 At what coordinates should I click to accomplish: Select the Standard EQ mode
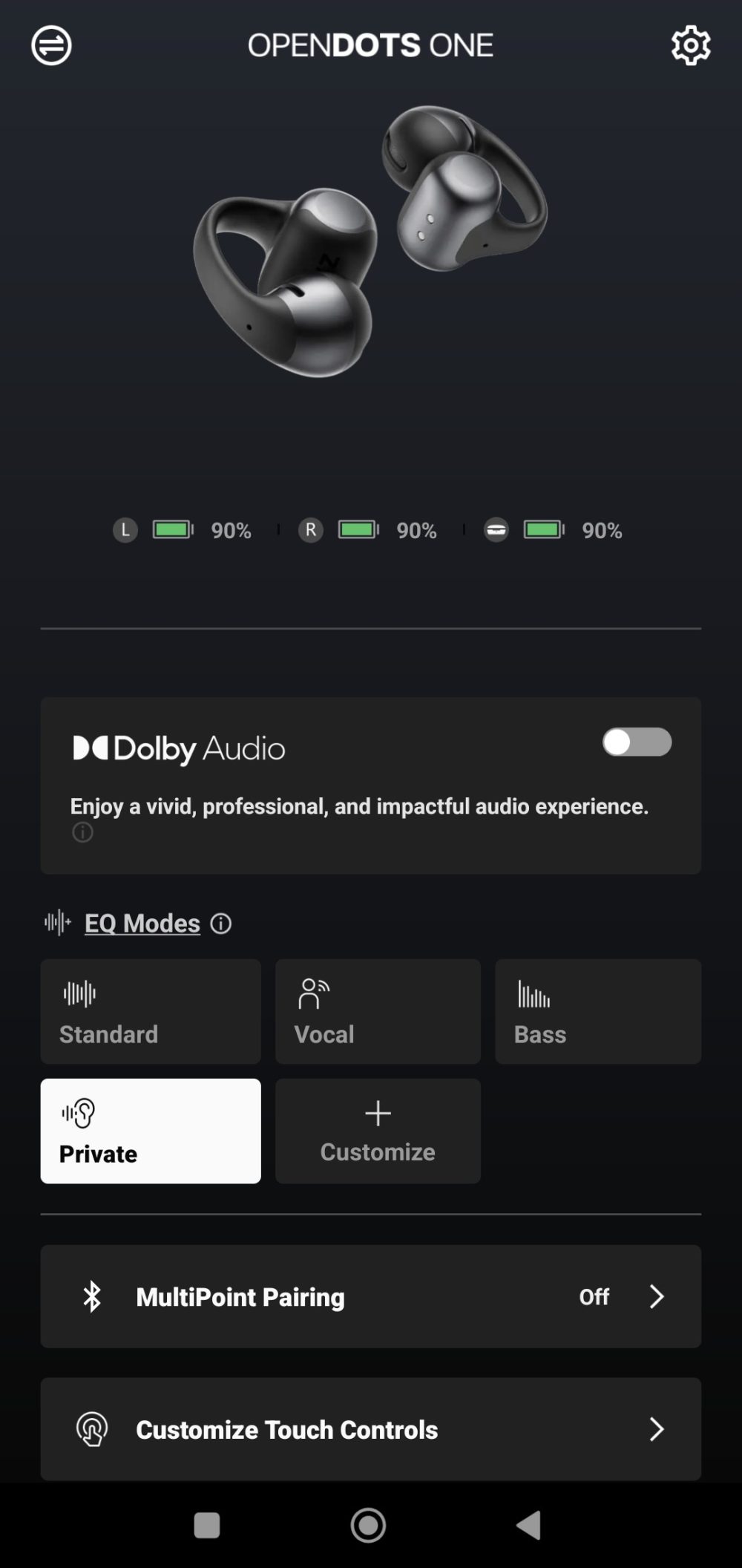click(151, 1011)
